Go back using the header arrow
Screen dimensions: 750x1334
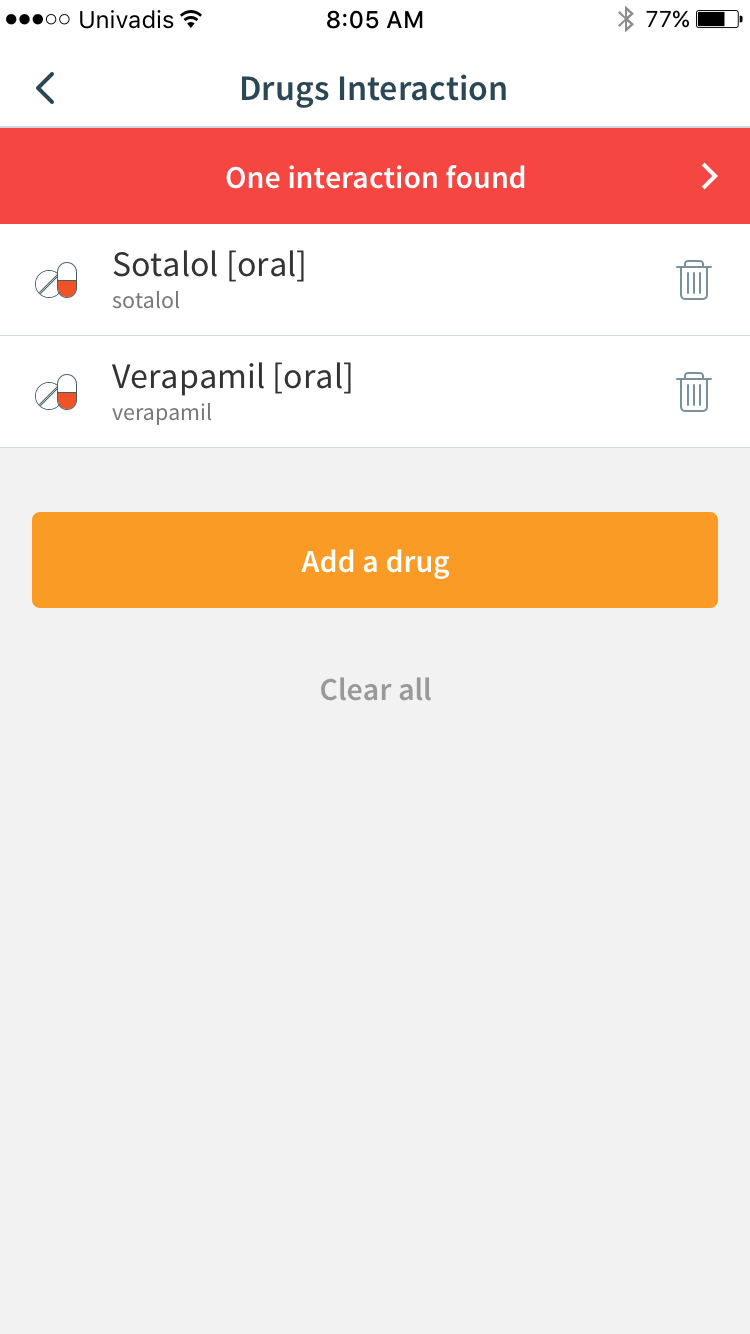46,88
